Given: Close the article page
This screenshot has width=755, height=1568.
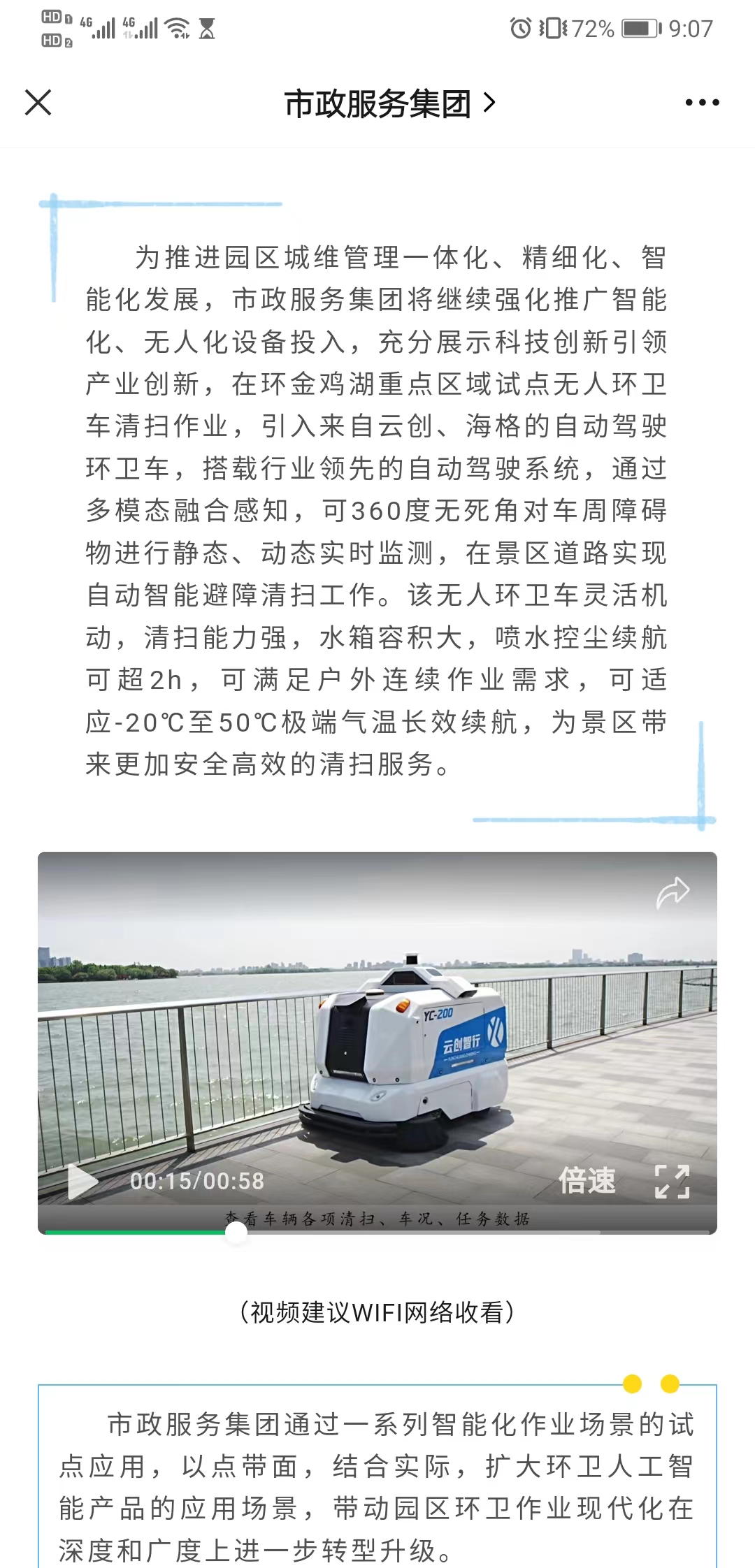Looking at the screenshot, I should 38,103.
